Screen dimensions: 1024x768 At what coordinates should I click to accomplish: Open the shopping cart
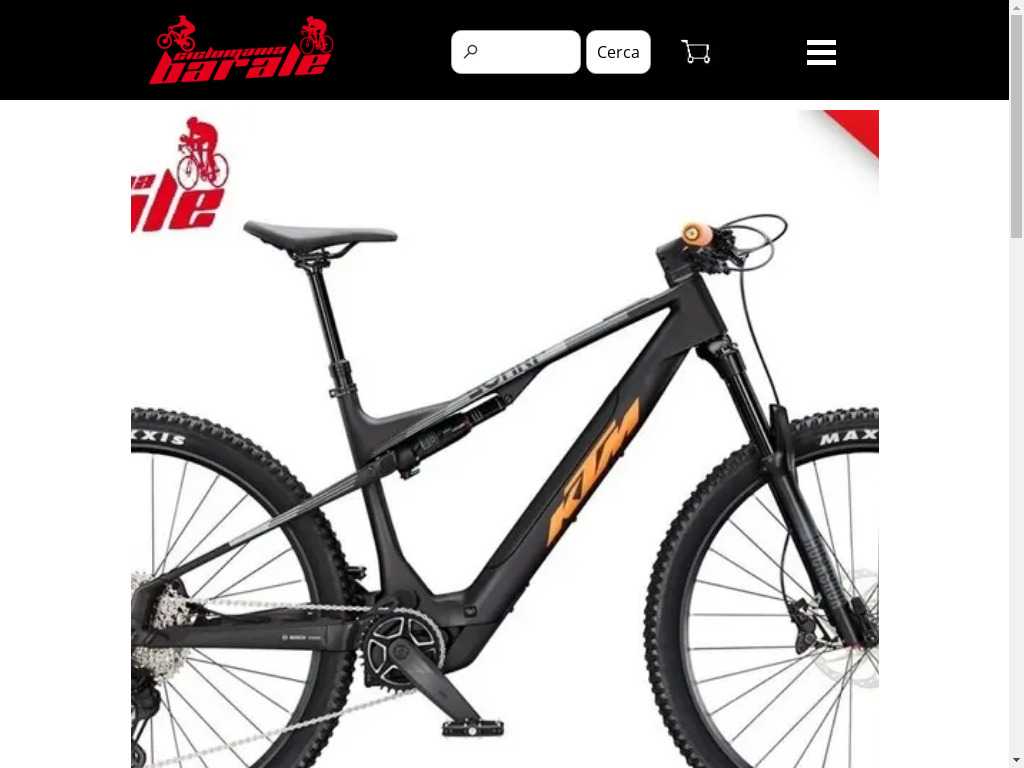695,52
